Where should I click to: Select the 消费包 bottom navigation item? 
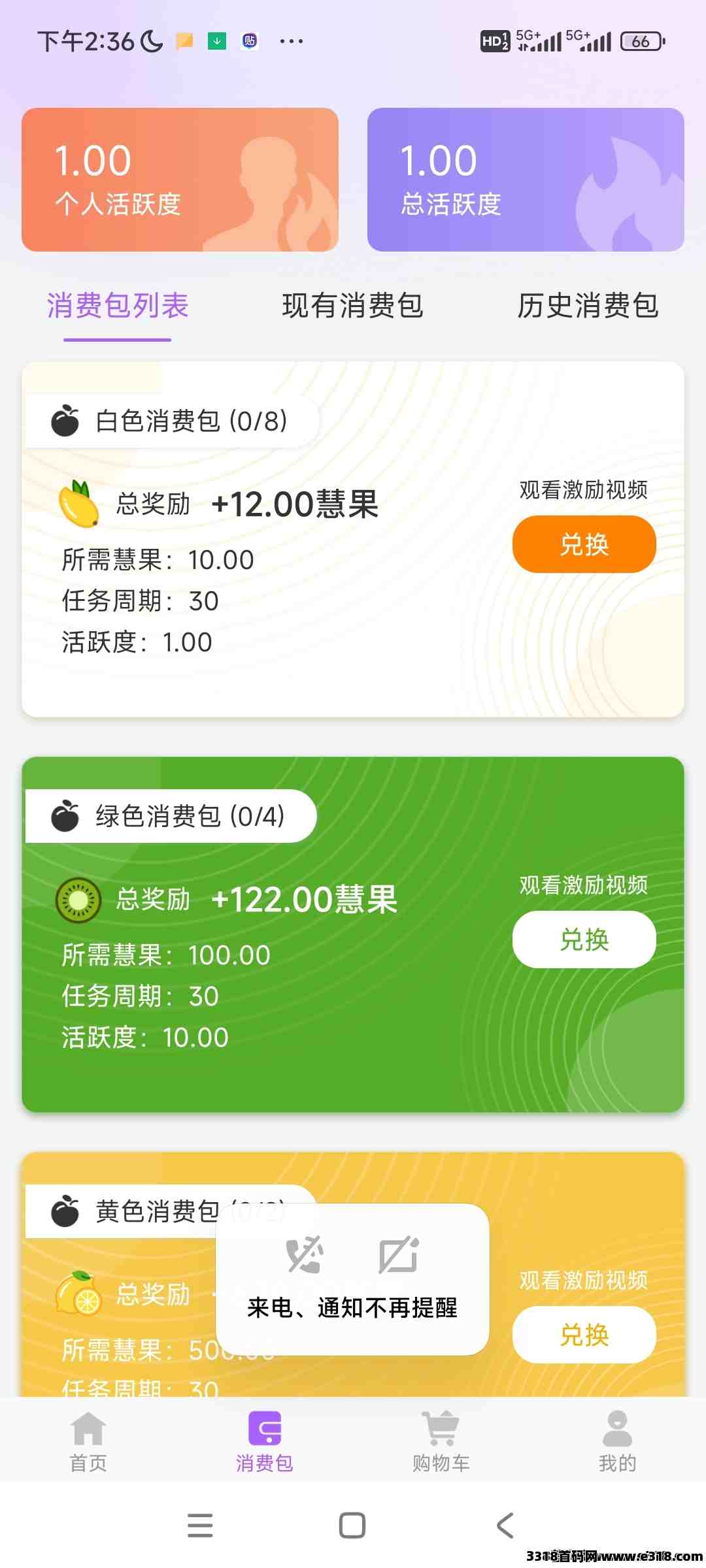pos(265,1441)
